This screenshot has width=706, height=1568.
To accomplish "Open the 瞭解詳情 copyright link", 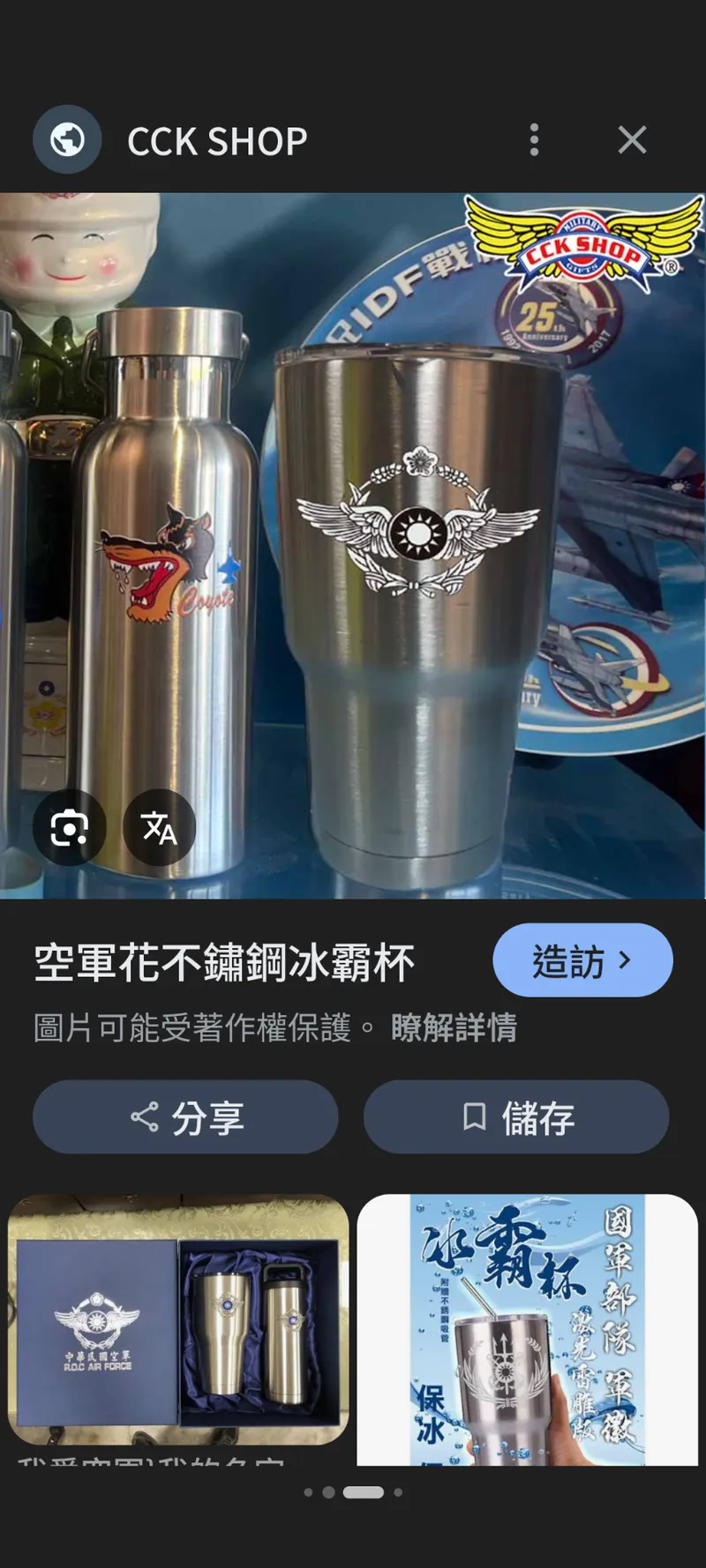I will 454,1028.
